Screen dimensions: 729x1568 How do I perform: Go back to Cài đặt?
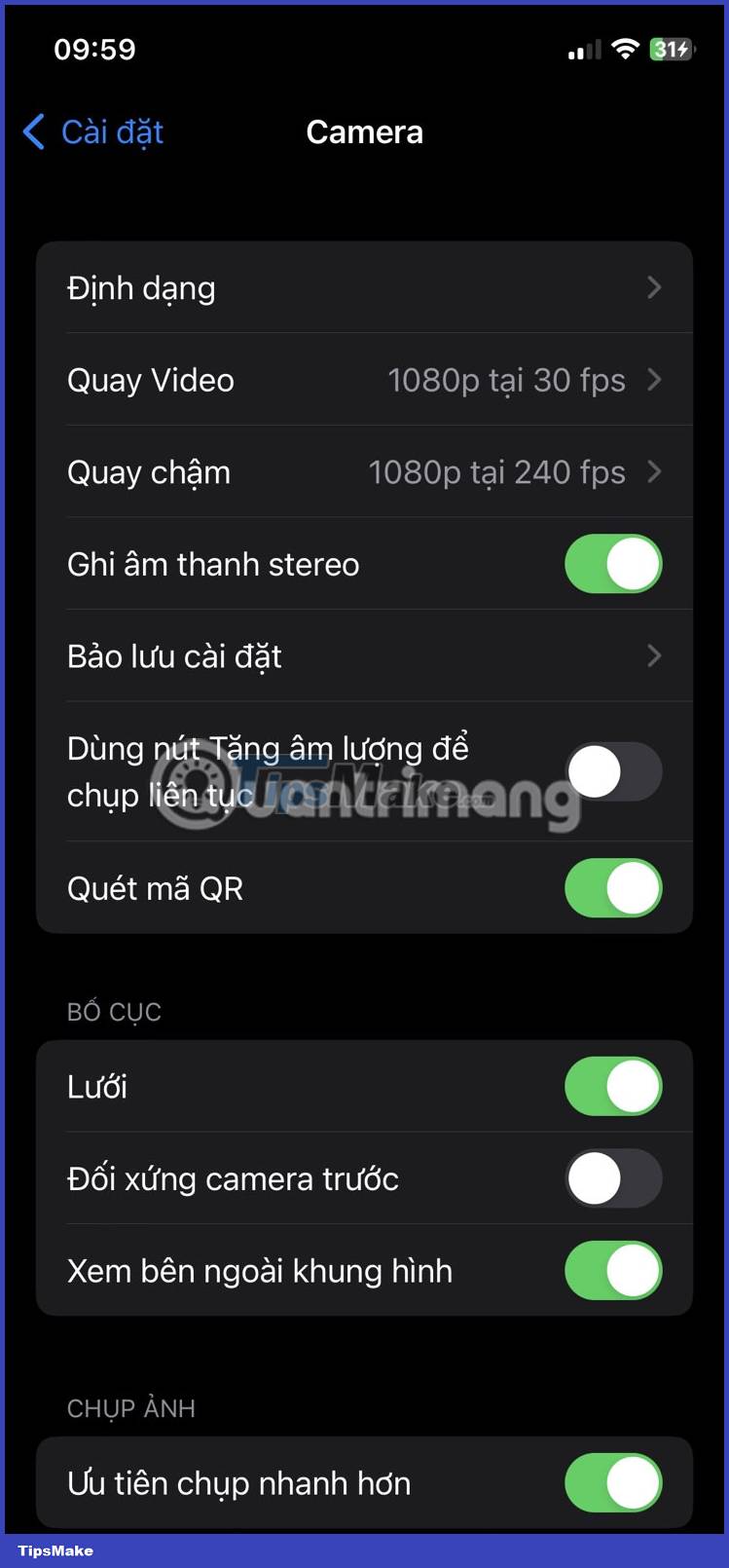[x=93, y=131]
